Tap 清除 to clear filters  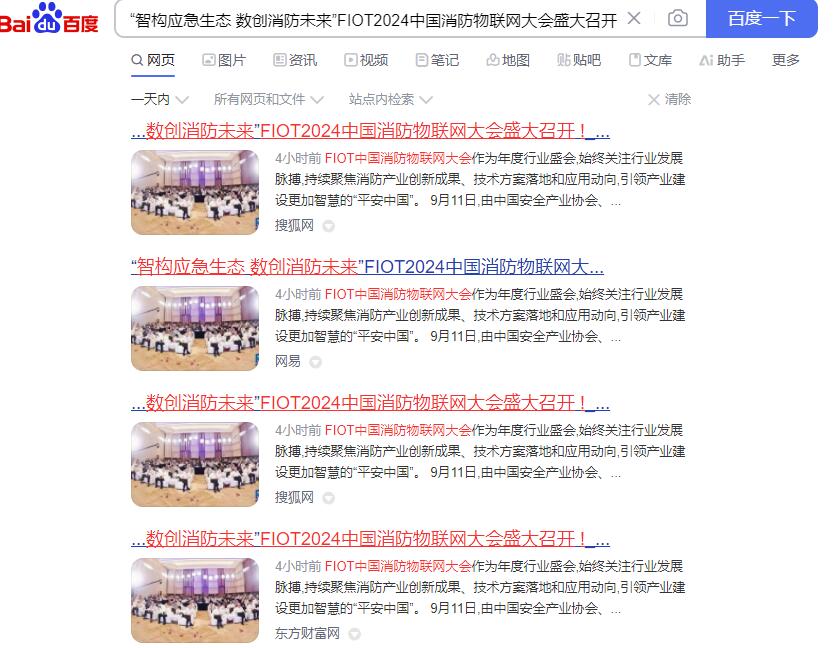pos(669,99)
